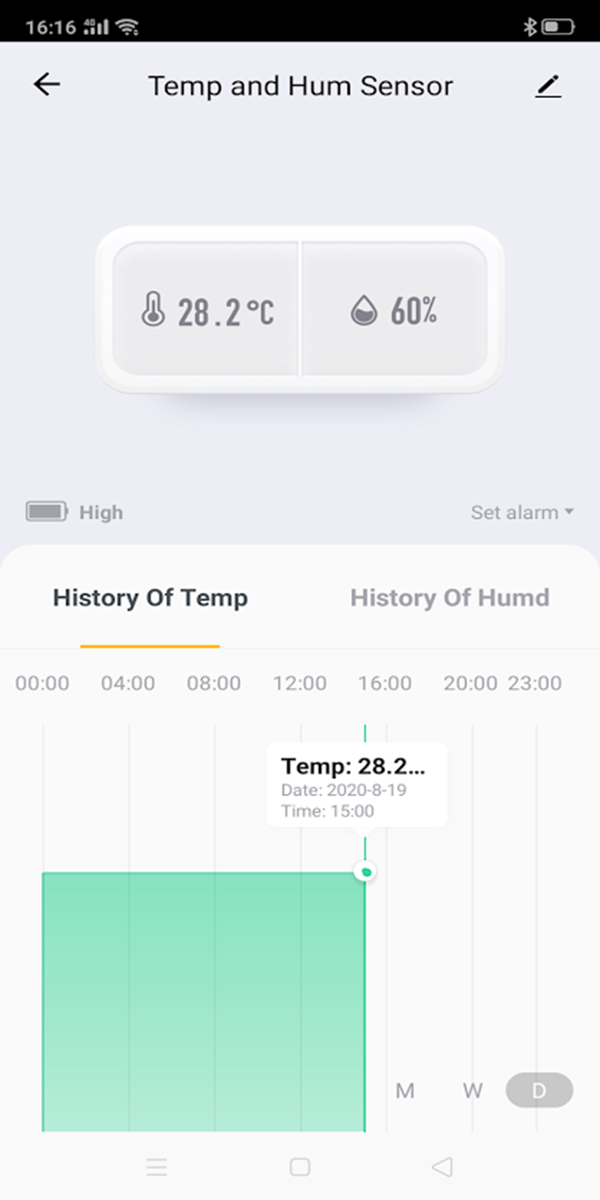Select the History Of Temp tab
The height and width of the screenshot is (1200, 600).
pos(150,598)
